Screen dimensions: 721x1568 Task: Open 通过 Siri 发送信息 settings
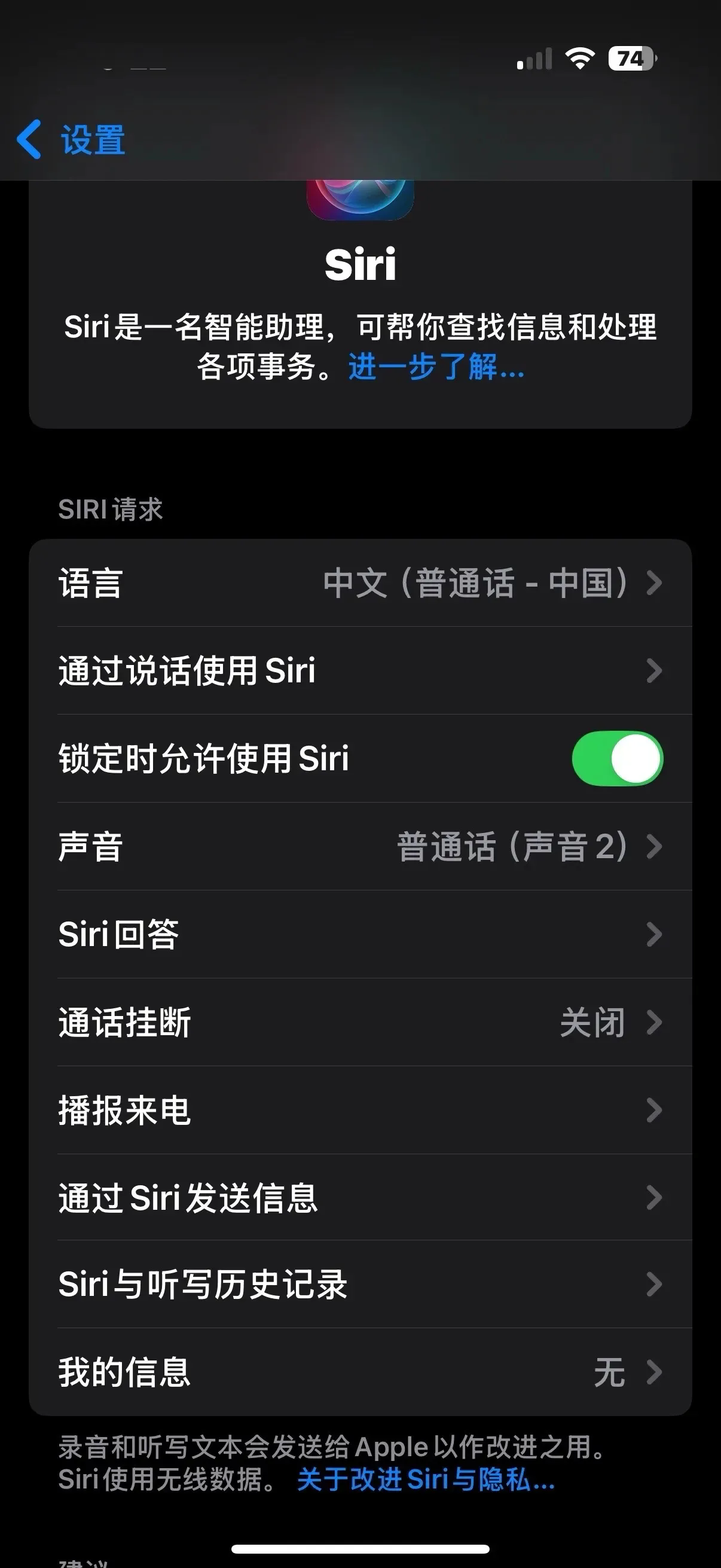(x=360, y=1198)
